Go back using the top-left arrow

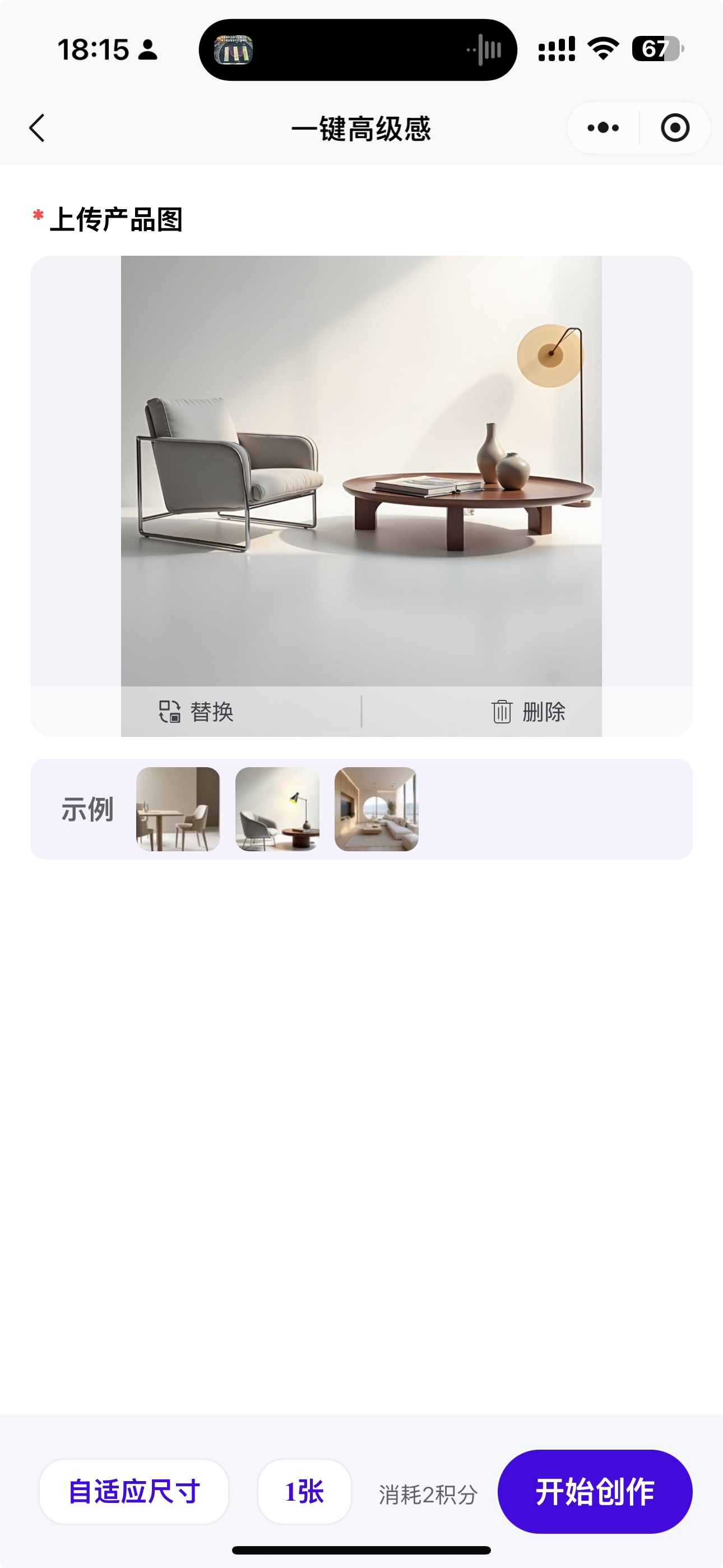(37, 128)
